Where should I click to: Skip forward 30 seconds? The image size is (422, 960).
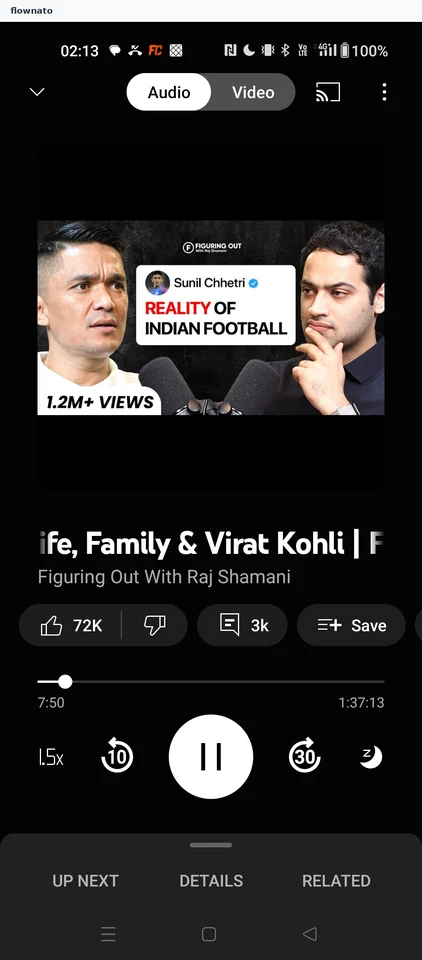[304, 756]
